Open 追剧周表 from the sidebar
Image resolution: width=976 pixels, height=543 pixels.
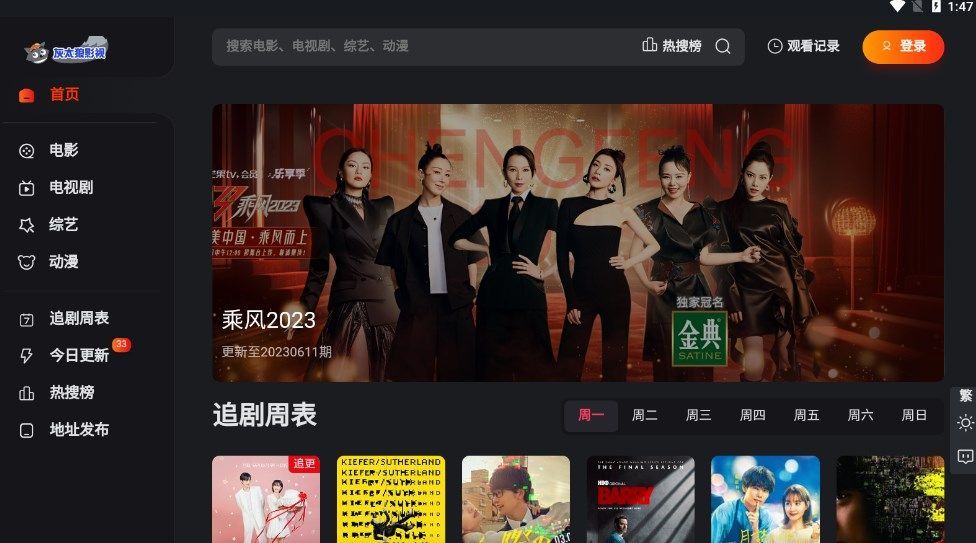pyautogui.click(x=78, y=318)
